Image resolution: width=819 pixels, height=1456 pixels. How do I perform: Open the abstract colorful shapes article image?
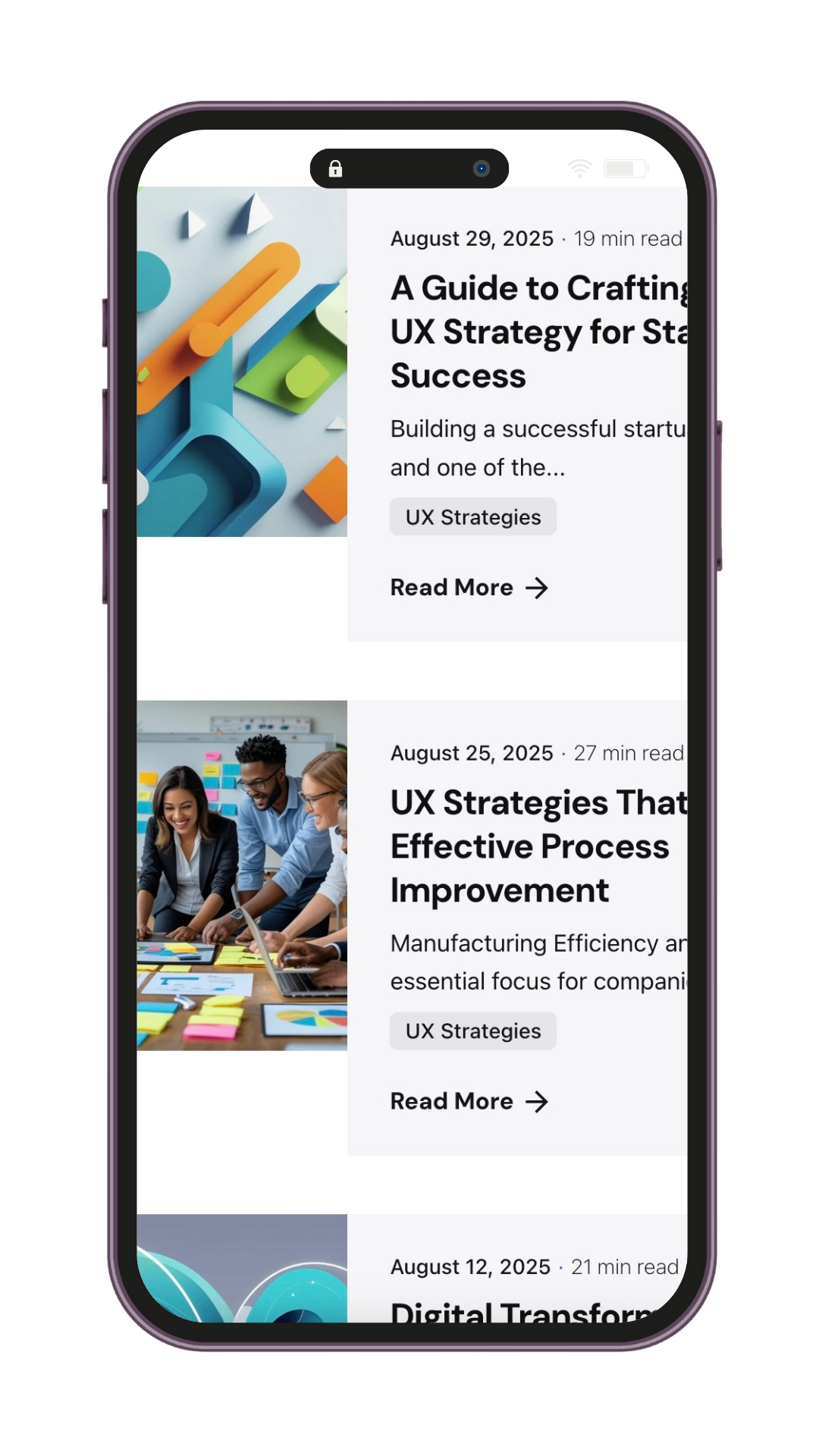[242, 362]
